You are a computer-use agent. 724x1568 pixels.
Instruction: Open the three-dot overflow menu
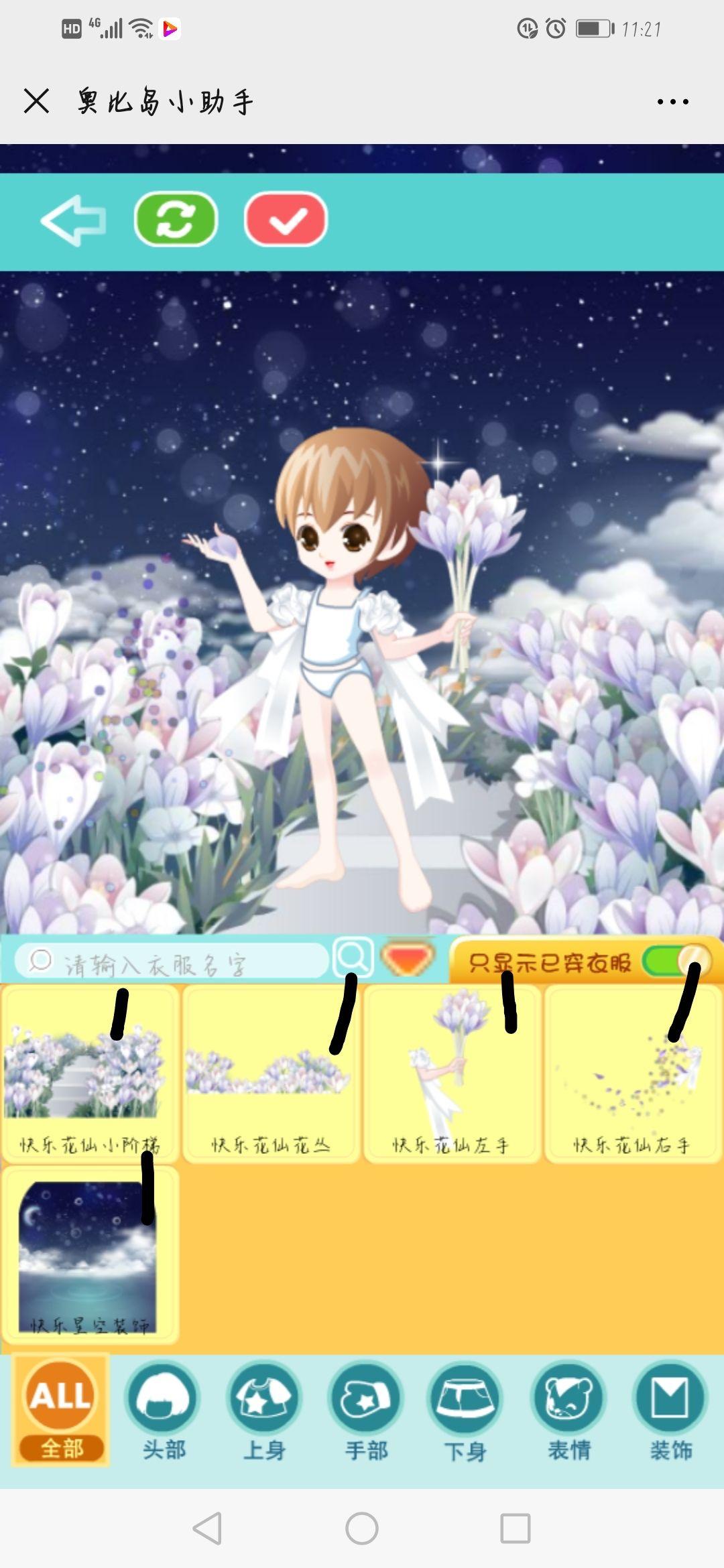672,102
